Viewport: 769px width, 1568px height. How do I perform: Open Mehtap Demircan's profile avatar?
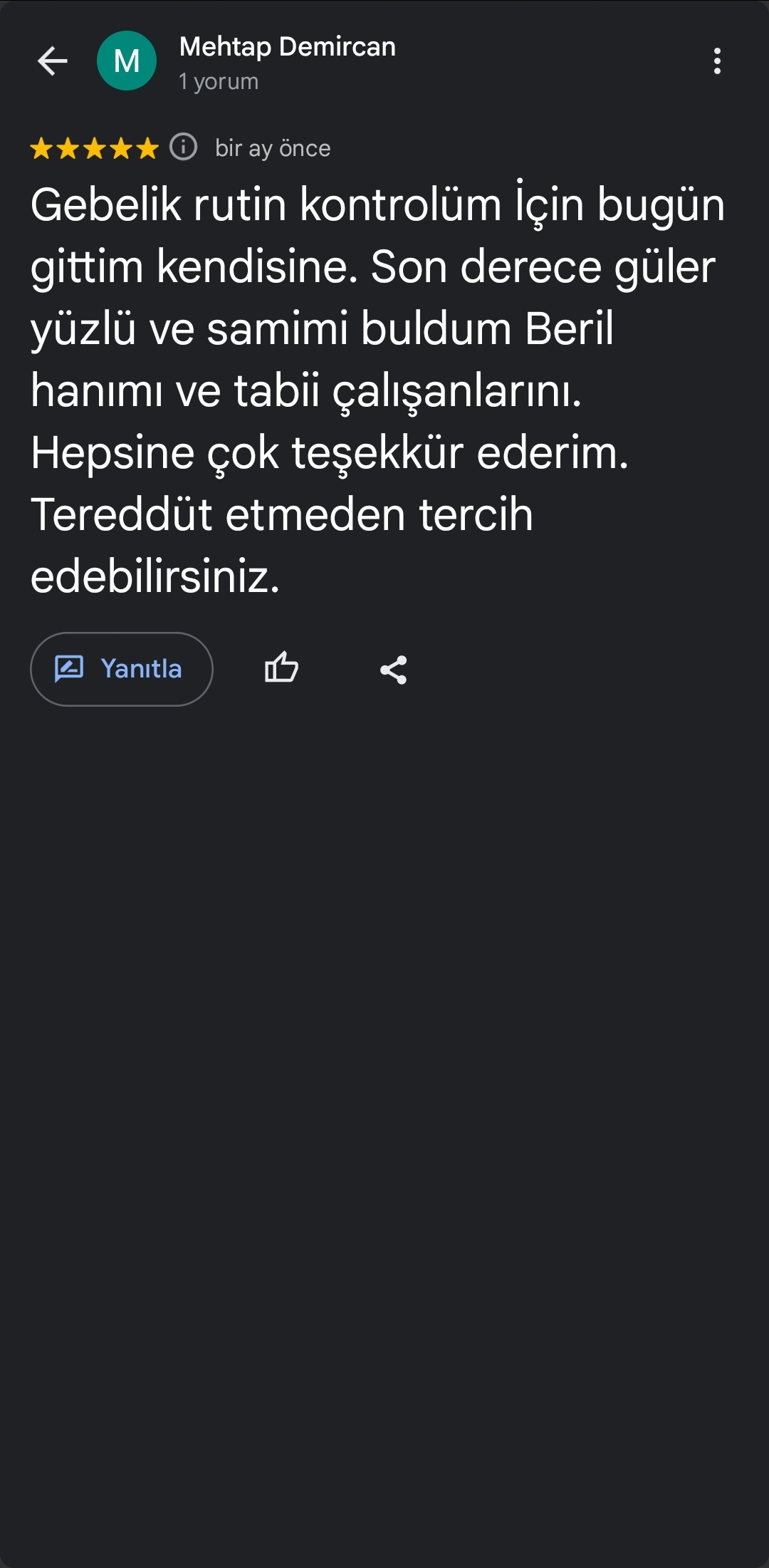127,61
